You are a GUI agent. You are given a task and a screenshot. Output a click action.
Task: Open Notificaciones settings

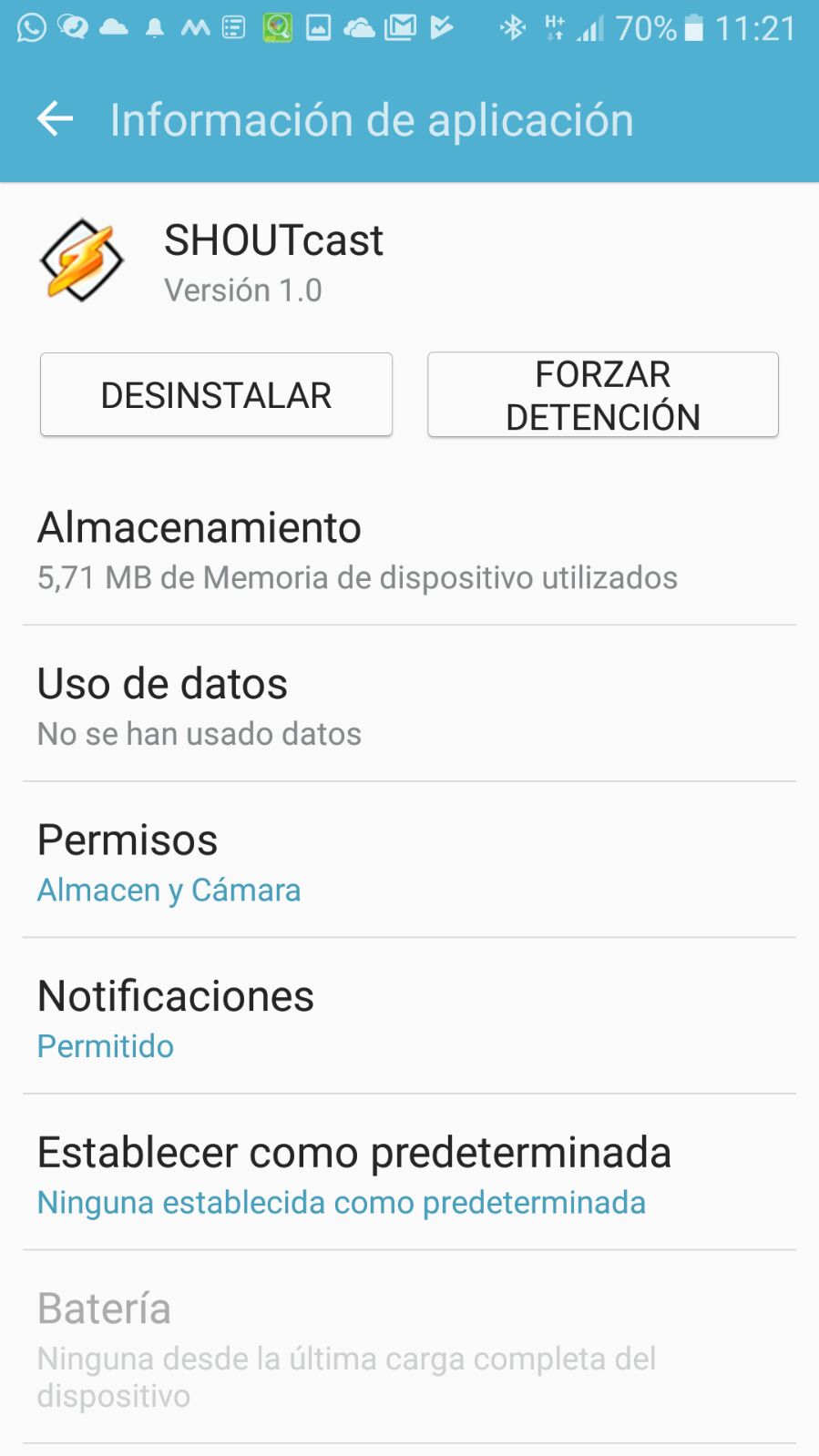pos(409,1019)
